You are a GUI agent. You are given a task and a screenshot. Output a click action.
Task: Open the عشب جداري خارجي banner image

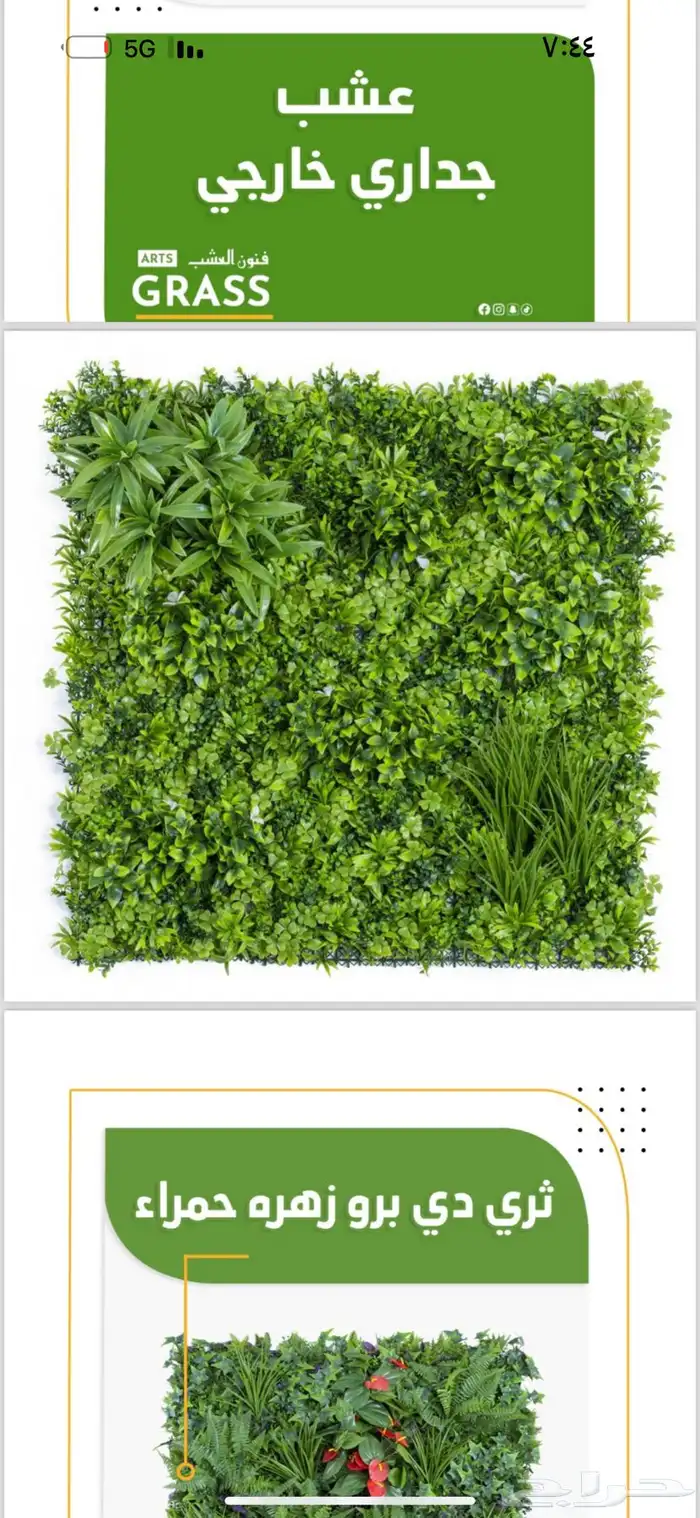pyautogui.click(x=350, y=161)
